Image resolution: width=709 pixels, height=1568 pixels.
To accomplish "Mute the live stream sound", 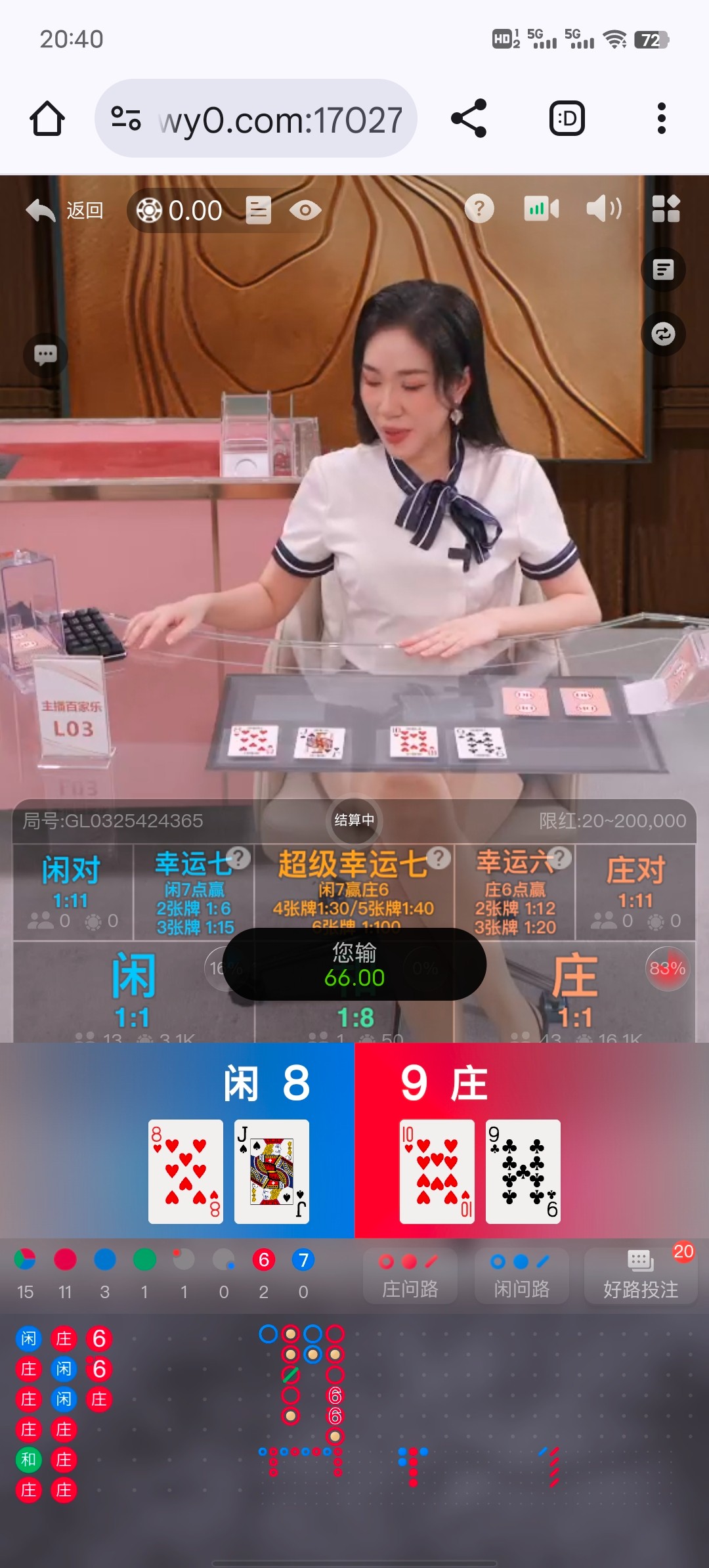I will [x=603, y=209].
